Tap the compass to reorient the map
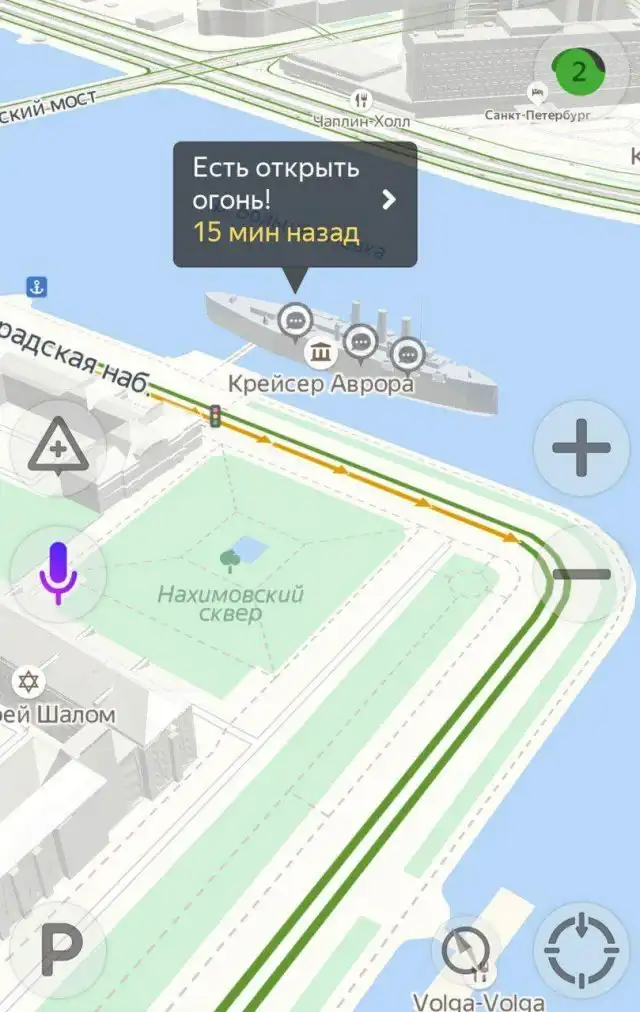Viewport: 640px width, 1012px height. click(464, 950)
